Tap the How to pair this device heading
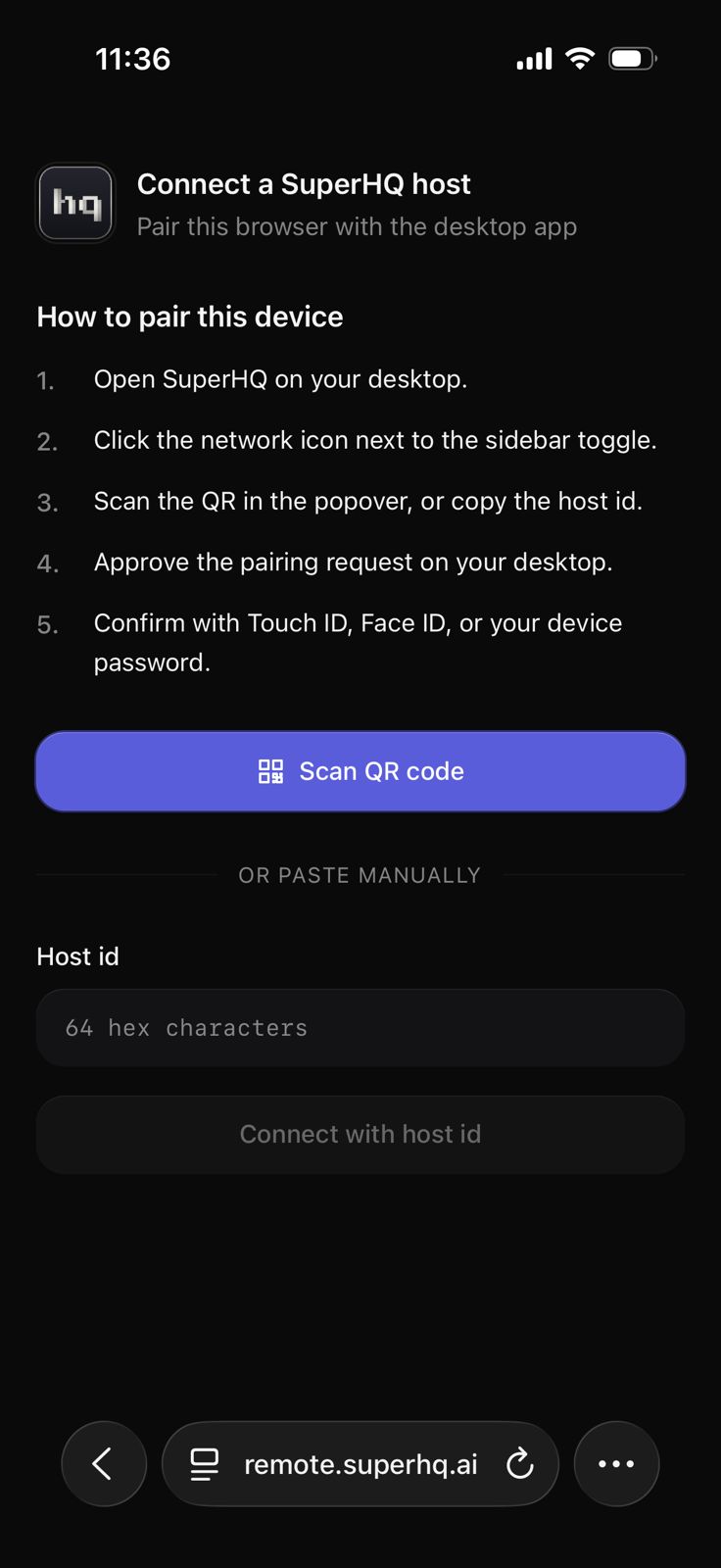721x1568 pixels. click(x=189, y=317)
